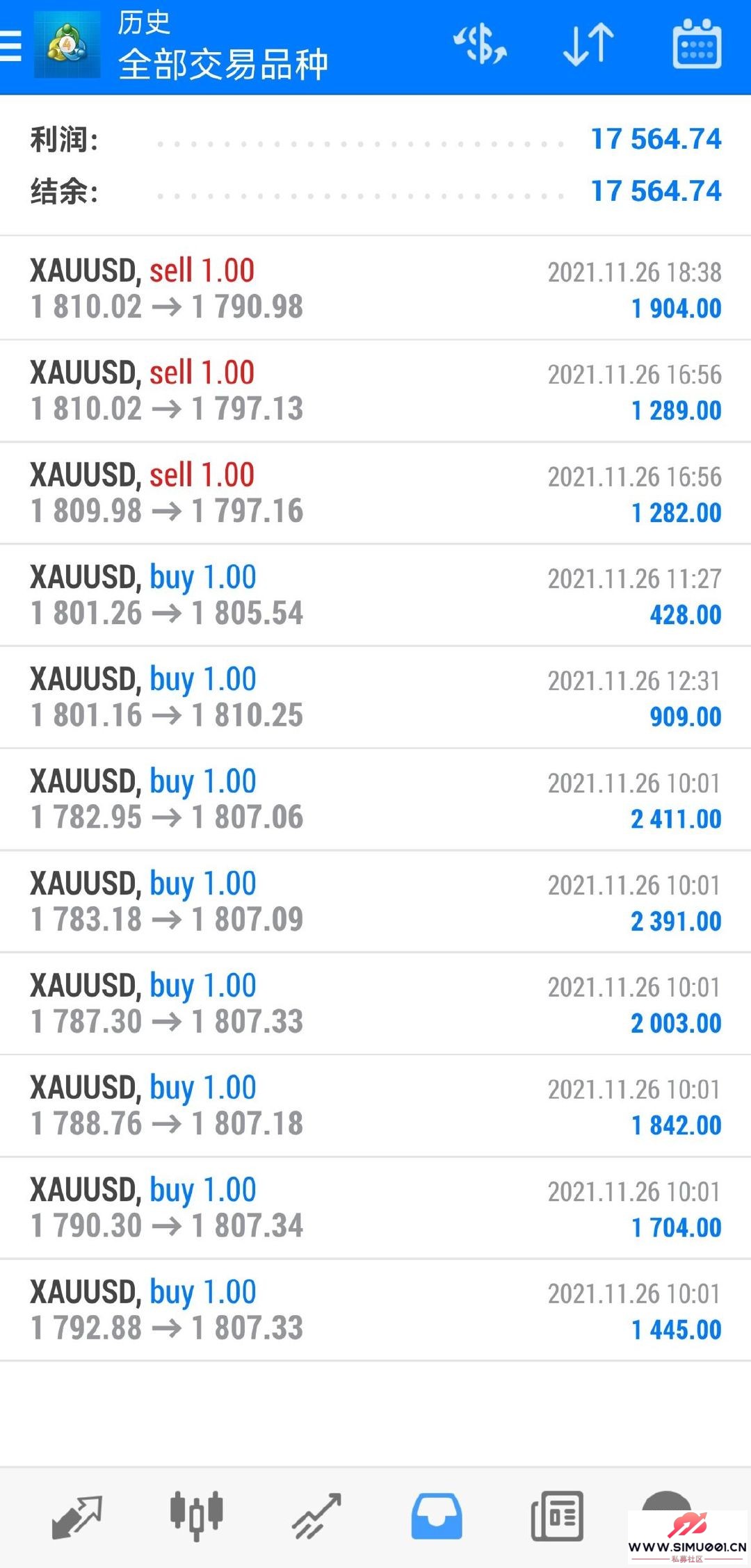Change the history sort order
Image resolution: width=751 pixels, height=1568 pixels.
click(588, 45)
